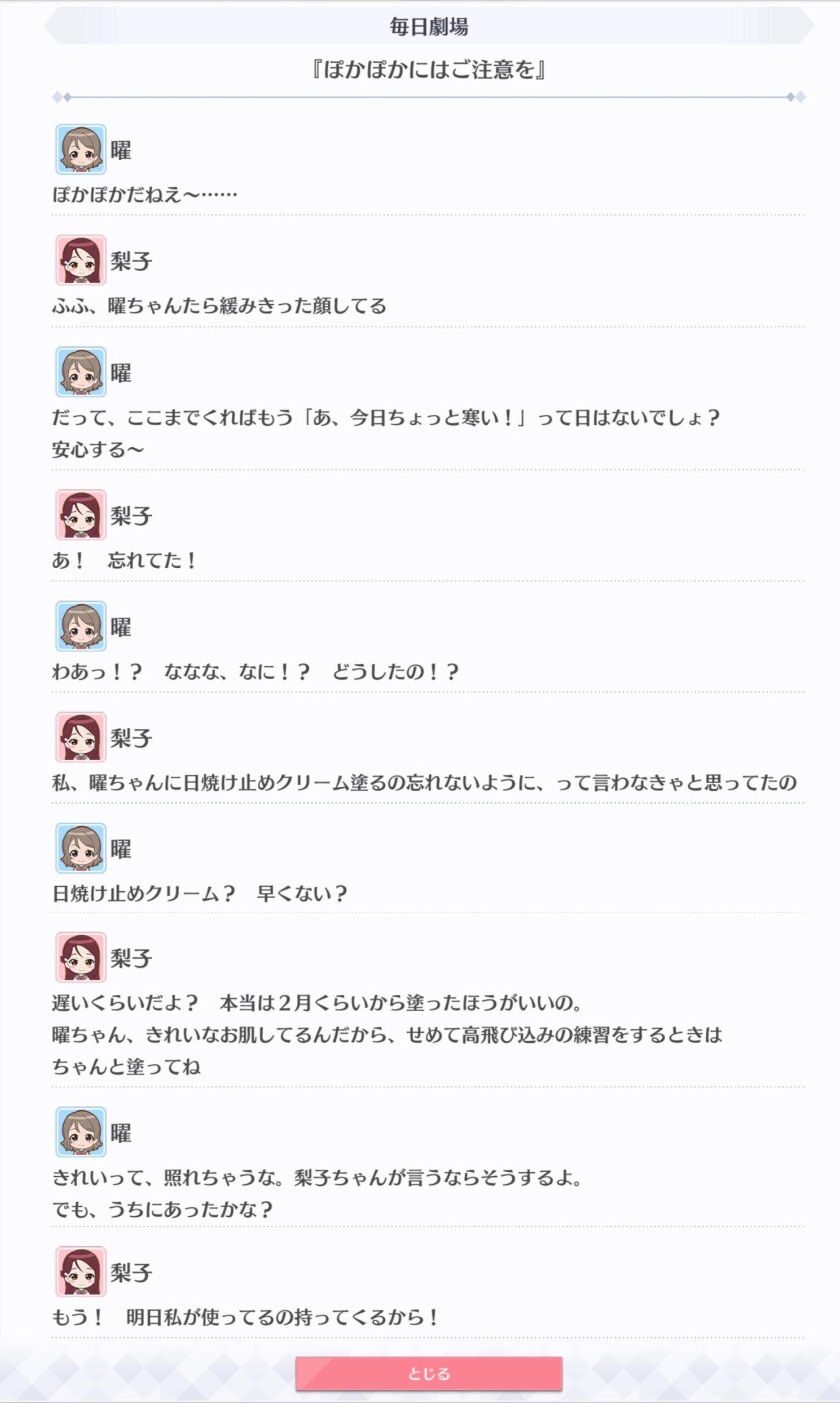This screenshot has width=840, height=1403.
Task: Close the daily theater with とじる button
Action: [428, 1373]
